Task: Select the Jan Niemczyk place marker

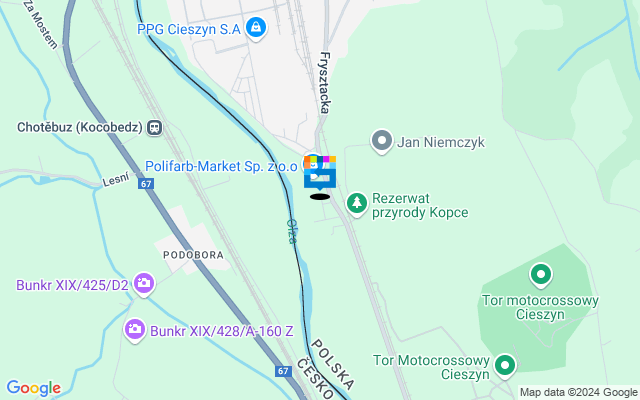Action: [381, 141]
